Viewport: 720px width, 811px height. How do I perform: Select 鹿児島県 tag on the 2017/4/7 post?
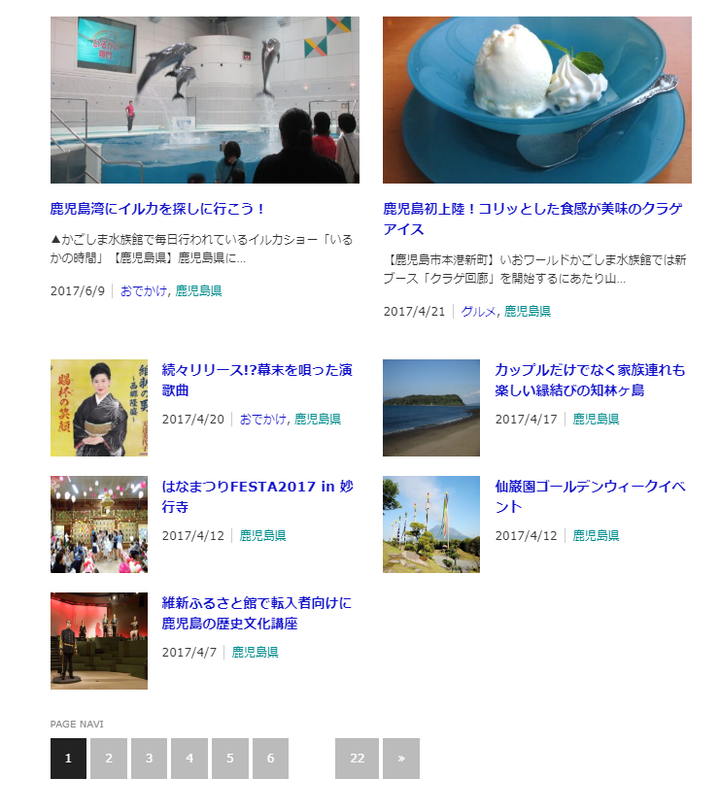(255, 652)
